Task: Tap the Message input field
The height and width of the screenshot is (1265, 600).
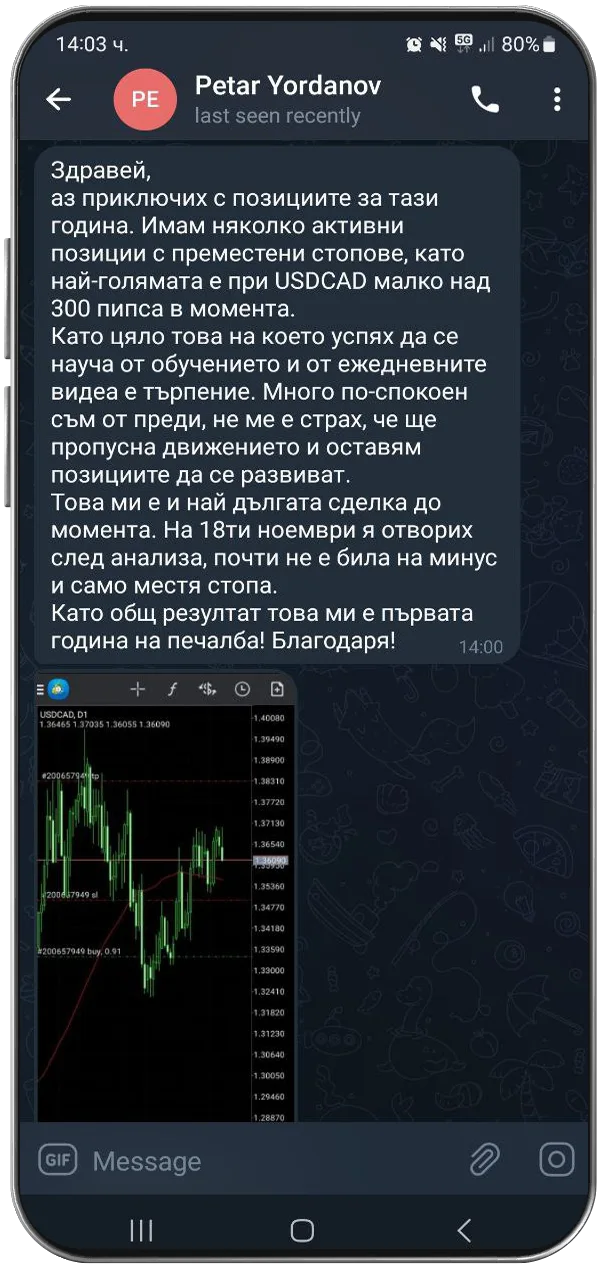Action: 270,1161
